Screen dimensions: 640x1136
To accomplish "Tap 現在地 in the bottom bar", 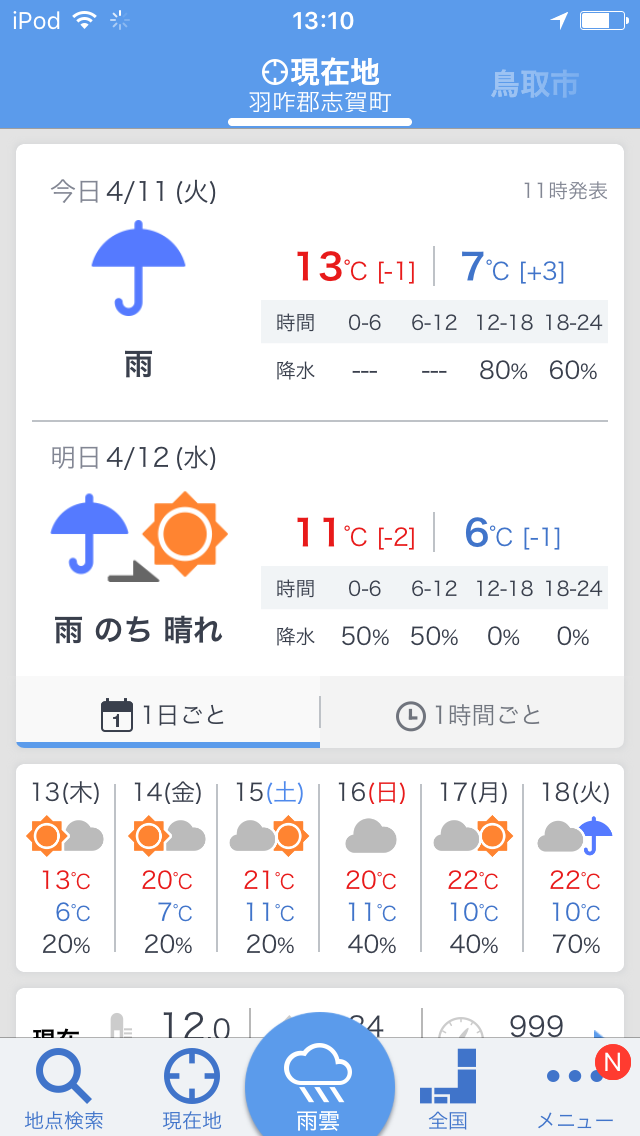I will [192, 1087].
